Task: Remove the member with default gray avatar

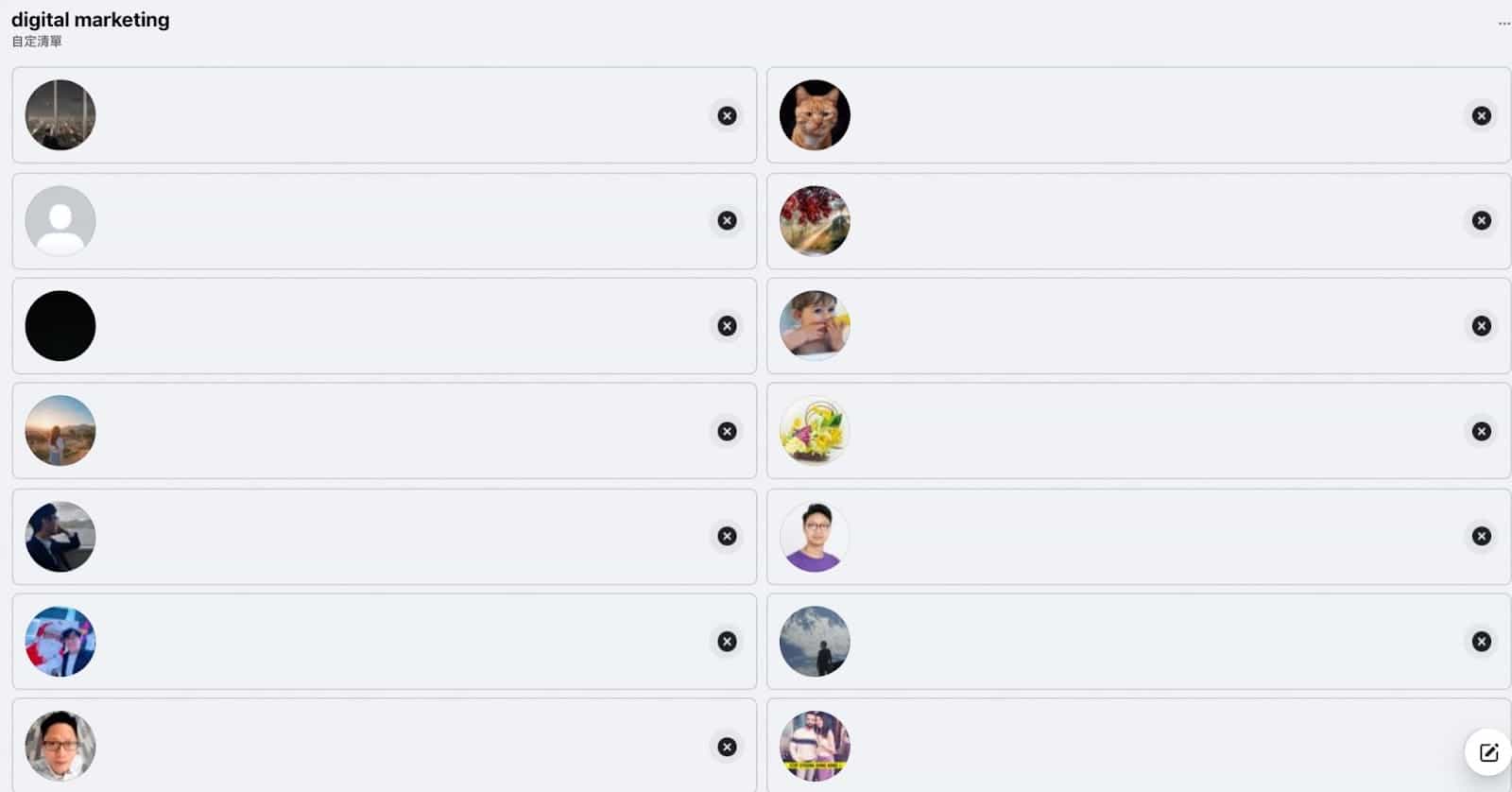Action: (x=727, y=220)
